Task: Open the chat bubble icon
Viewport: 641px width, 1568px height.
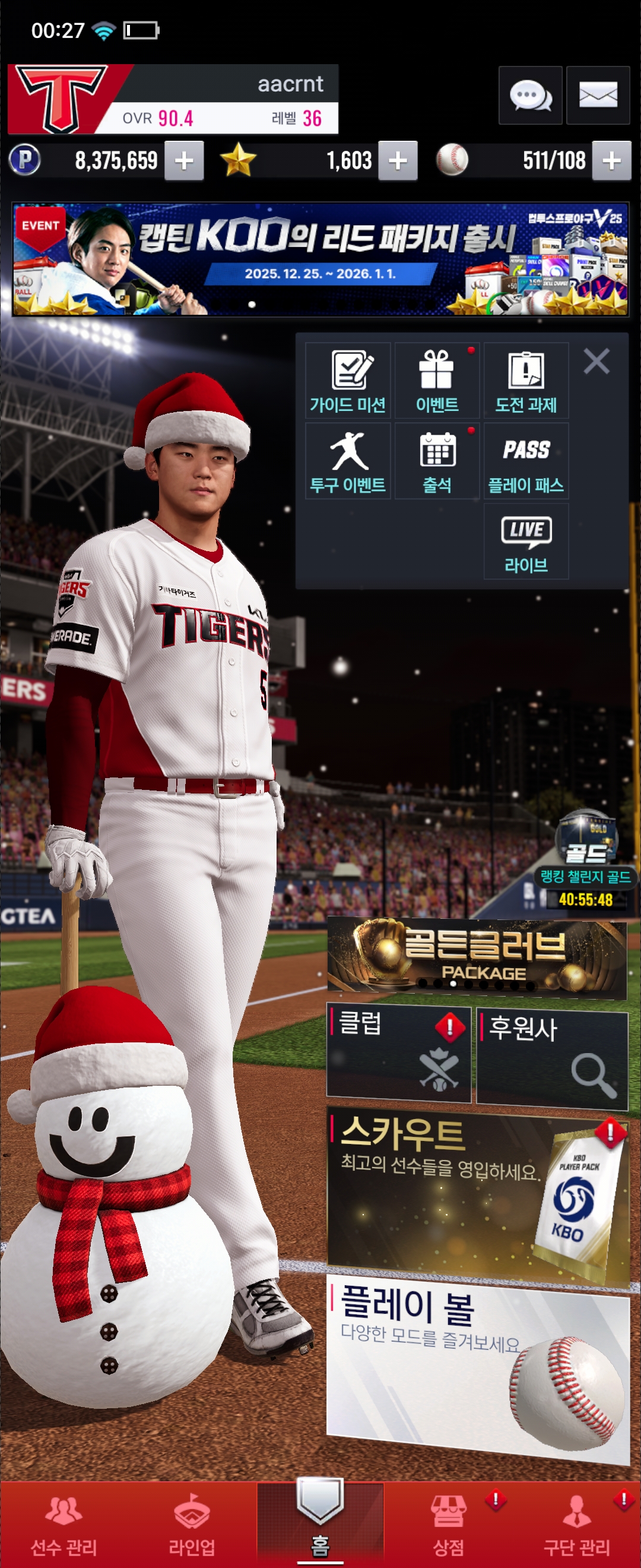Action: click(529, 96)
